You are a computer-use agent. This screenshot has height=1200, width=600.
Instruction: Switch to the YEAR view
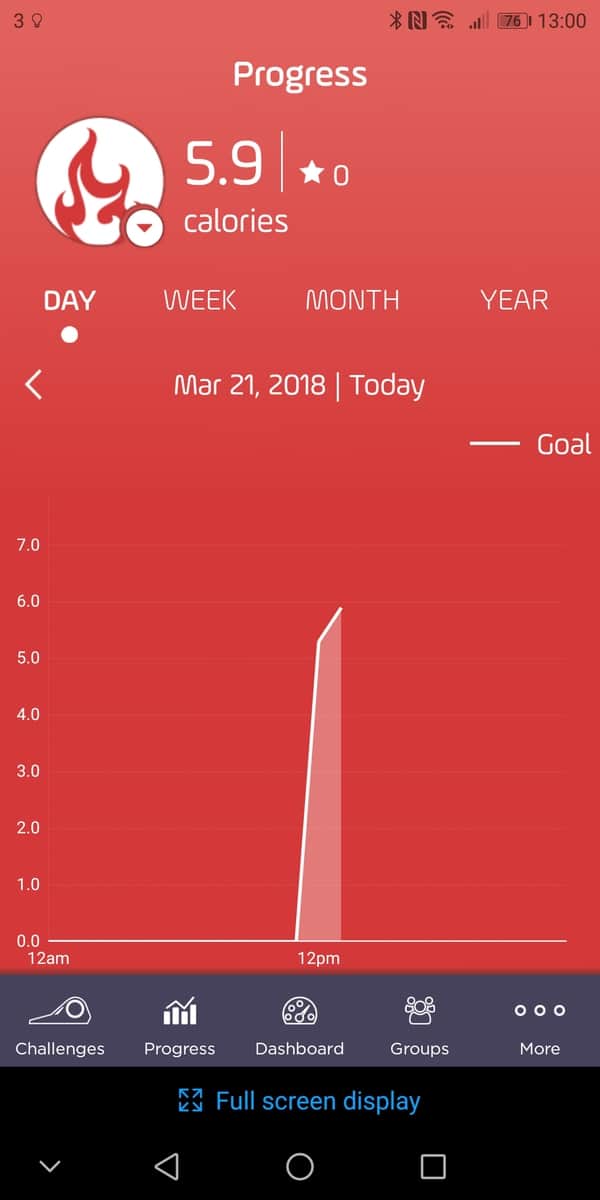(514, 300)
